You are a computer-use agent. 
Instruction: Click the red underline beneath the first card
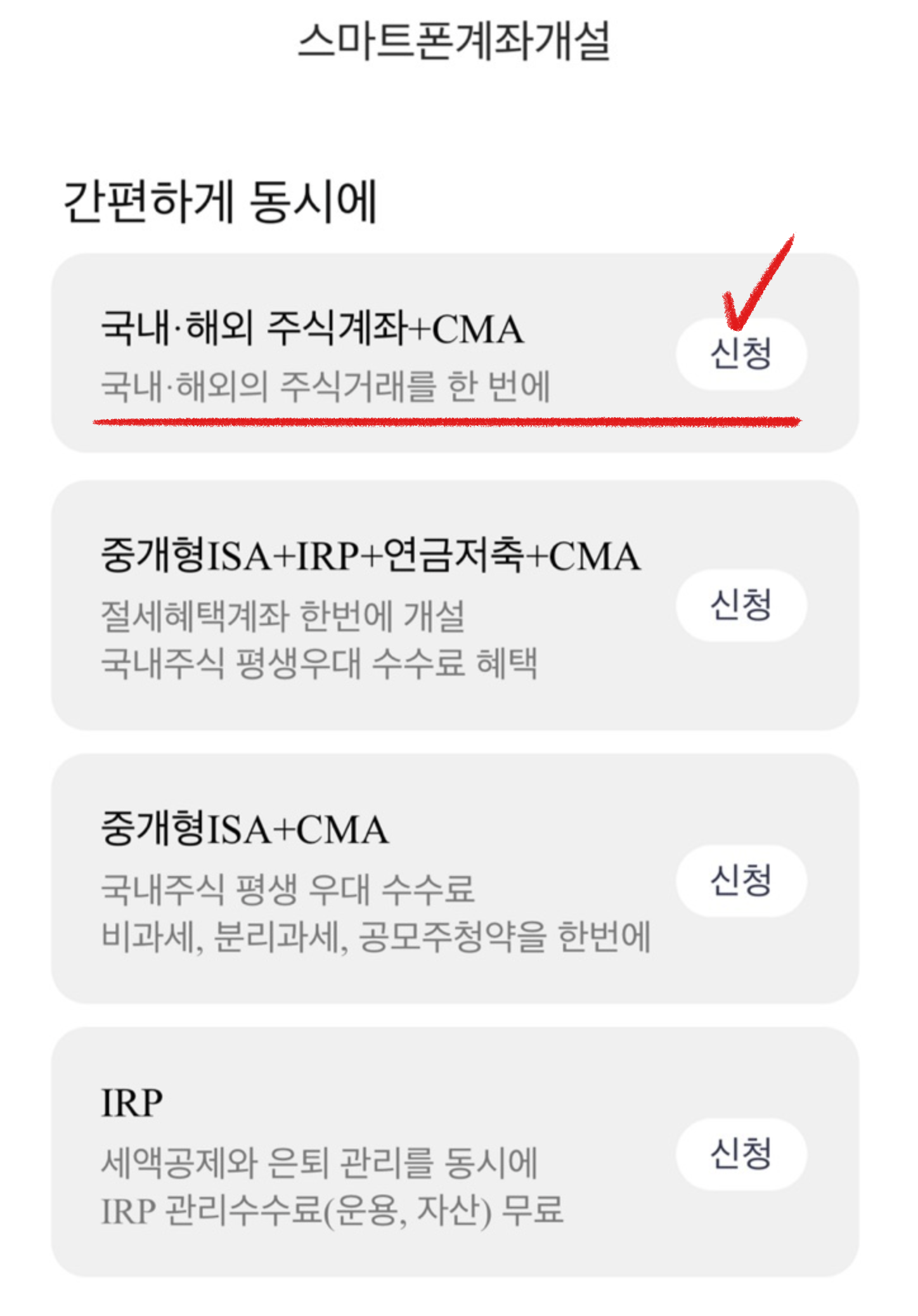click(444, 418)
